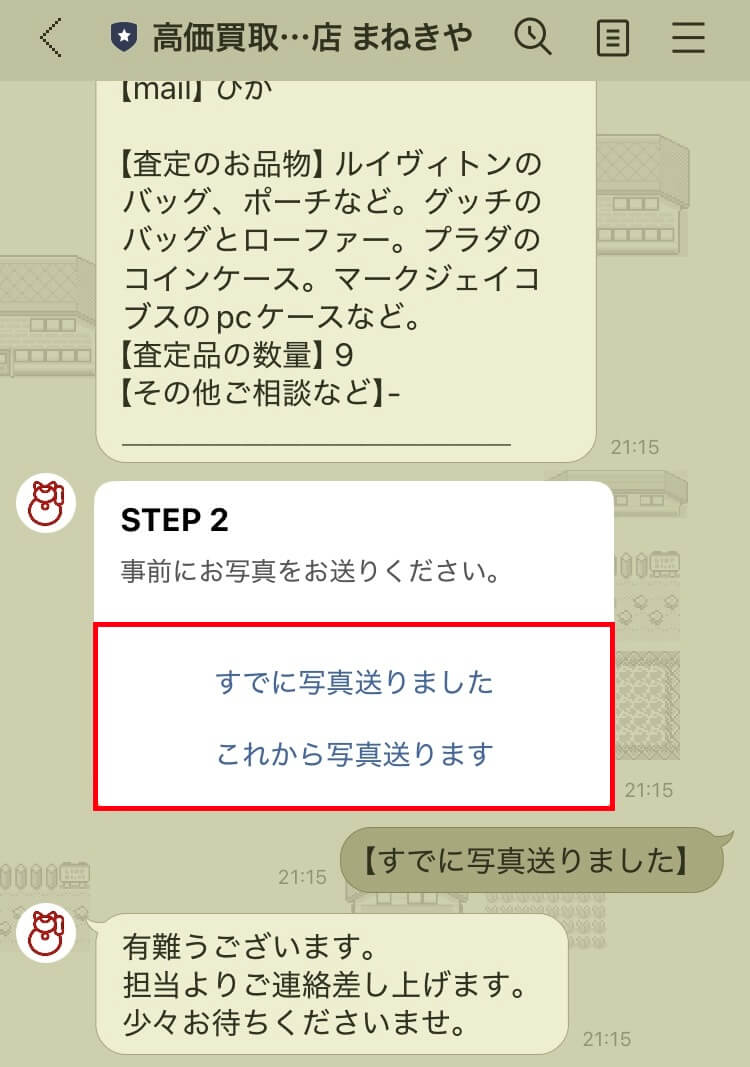Open the maneki-neko sender avatar beside STEP 2
The width and height of the screenshot is (750, 1067).
(x=46, y=503)
